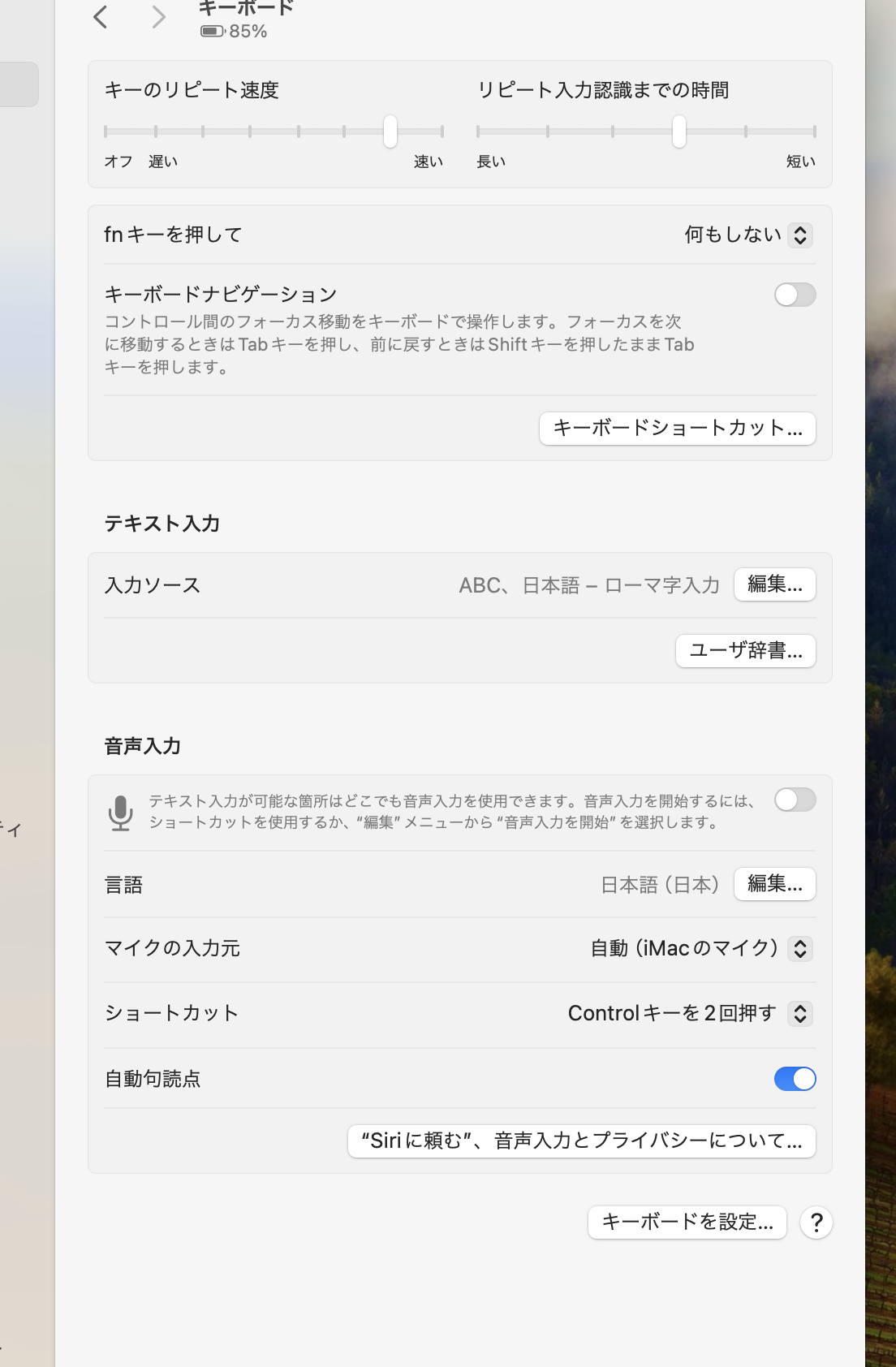Screen dimensions: 896x1367
Task: Adjust the リピート入力認識までの時間 slider
Action: [679, 132]
